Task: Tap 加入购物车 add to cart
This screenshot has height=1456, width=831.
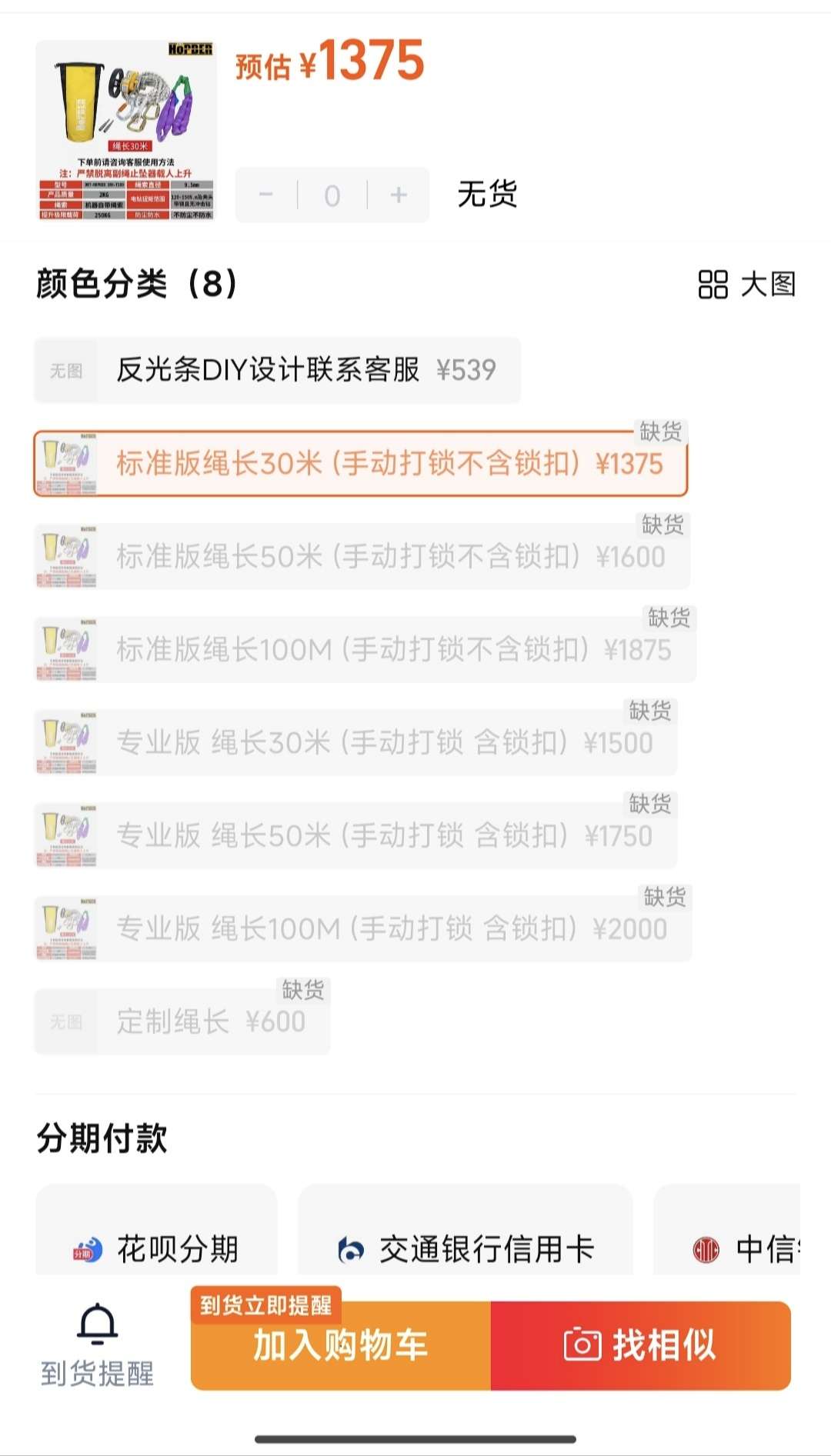Action: click(x=341, y=1346)
